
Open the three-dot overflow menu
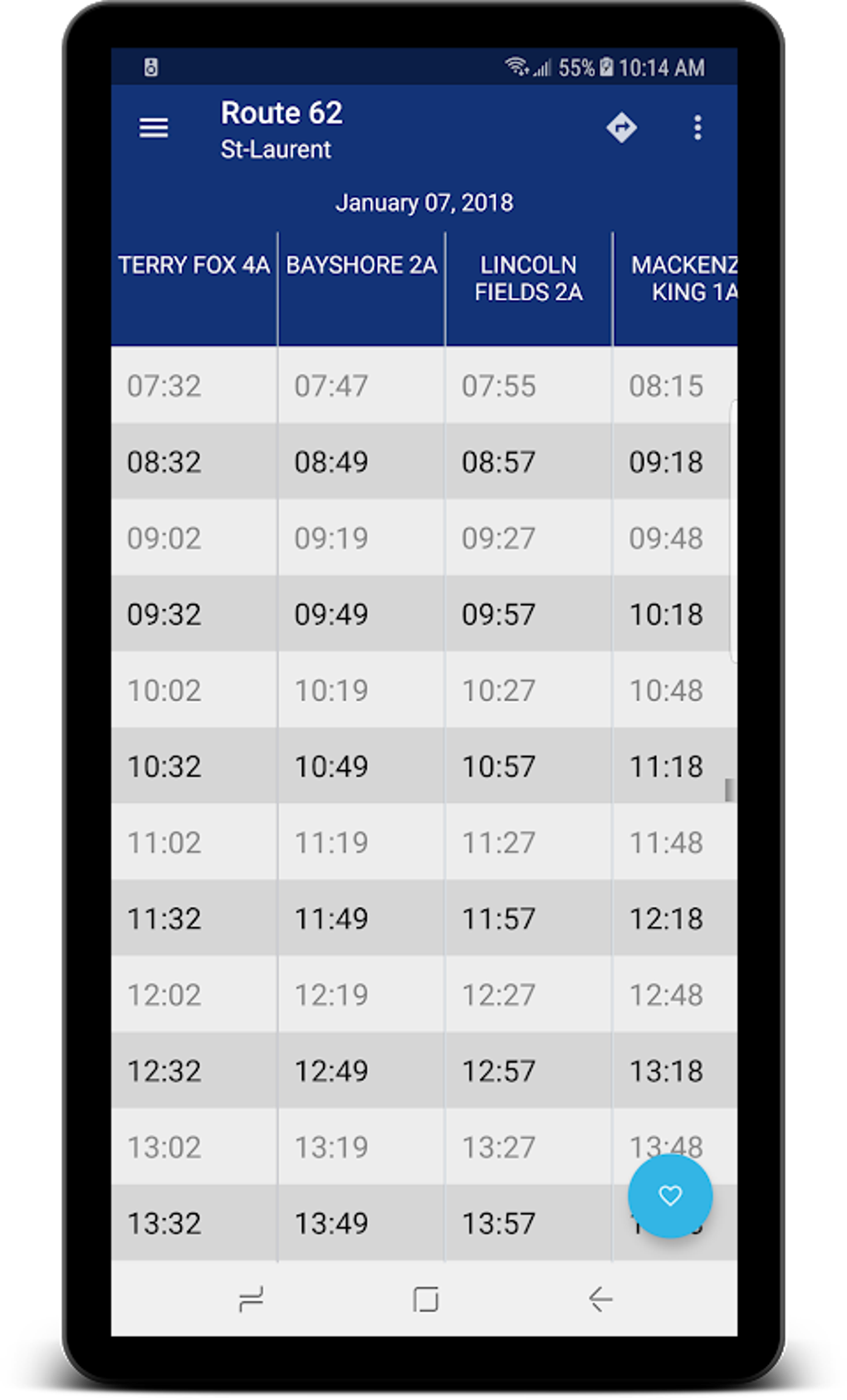click(698, 128)
